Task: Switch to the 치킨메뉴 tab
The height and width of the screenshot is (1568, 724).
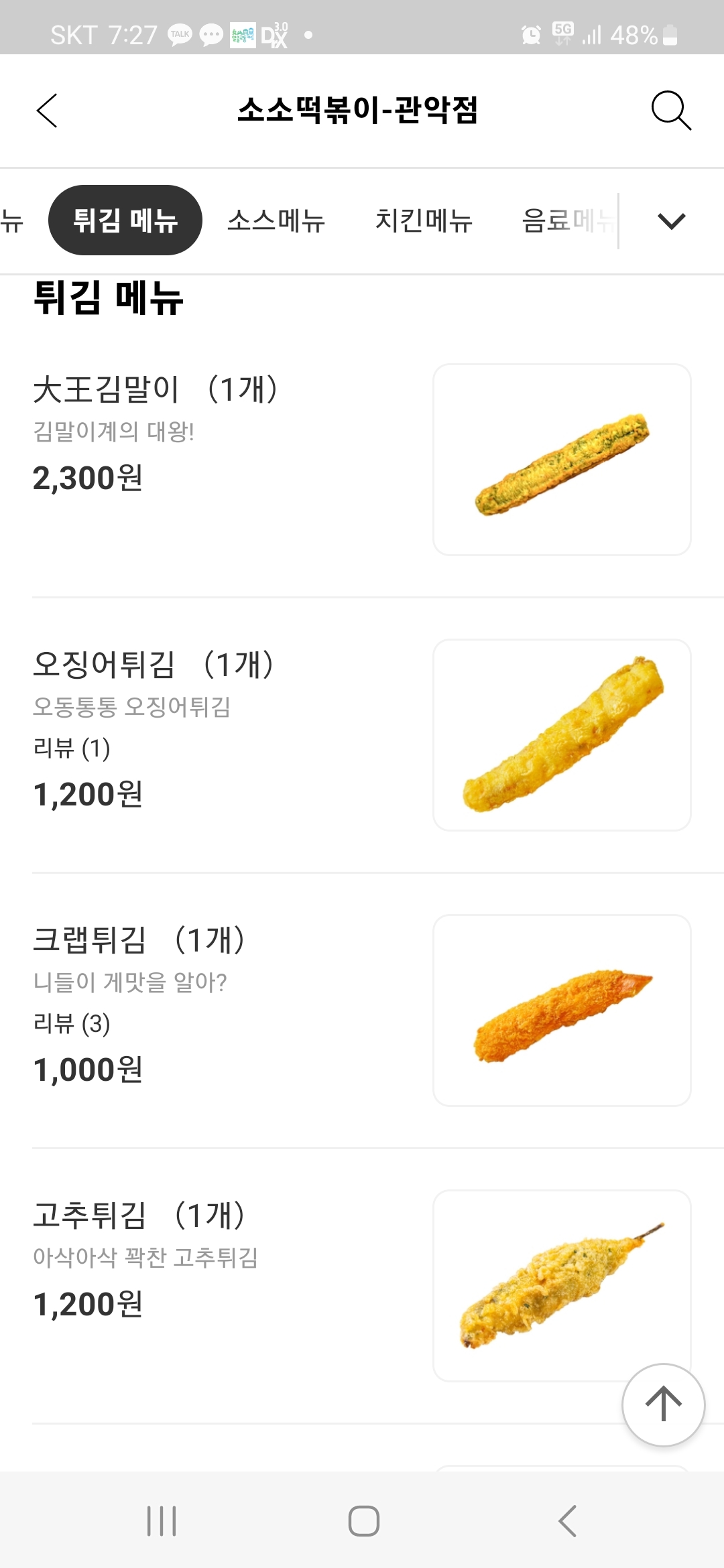Action: pos(424,220)
